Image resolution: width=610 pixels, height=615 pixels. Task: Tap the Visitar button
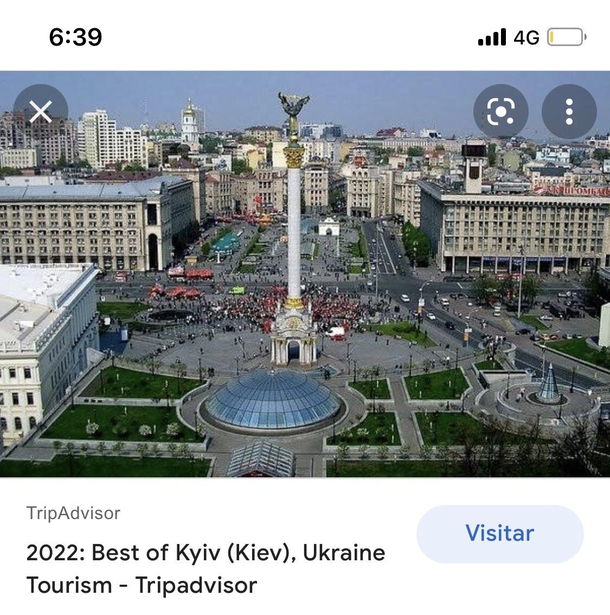click(499, 534)
